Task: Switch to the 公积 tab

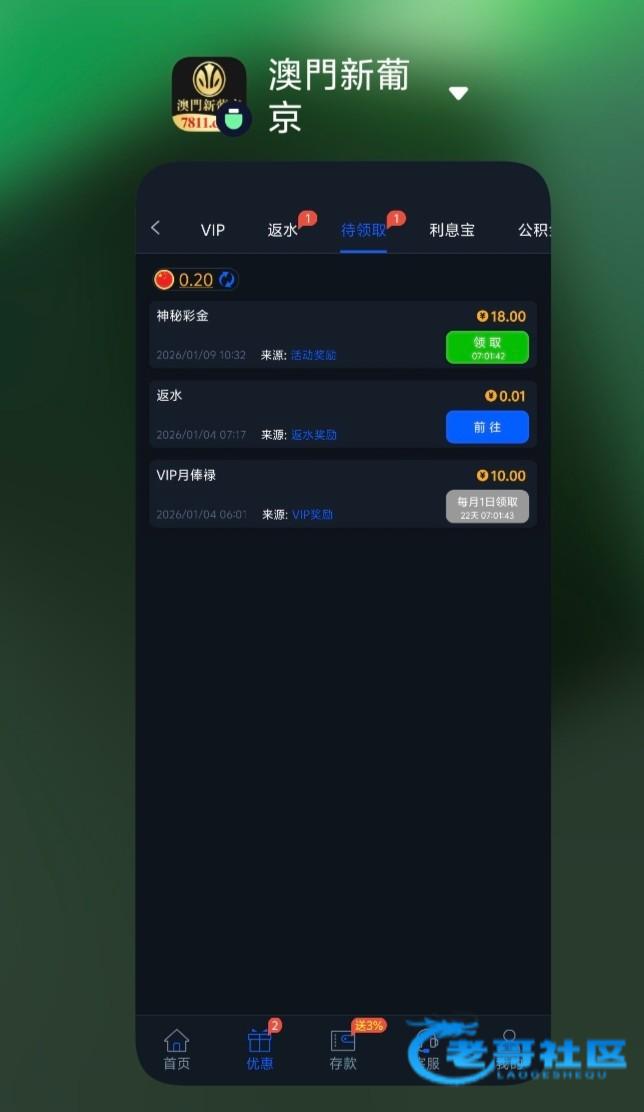Action: coord(534,230)
